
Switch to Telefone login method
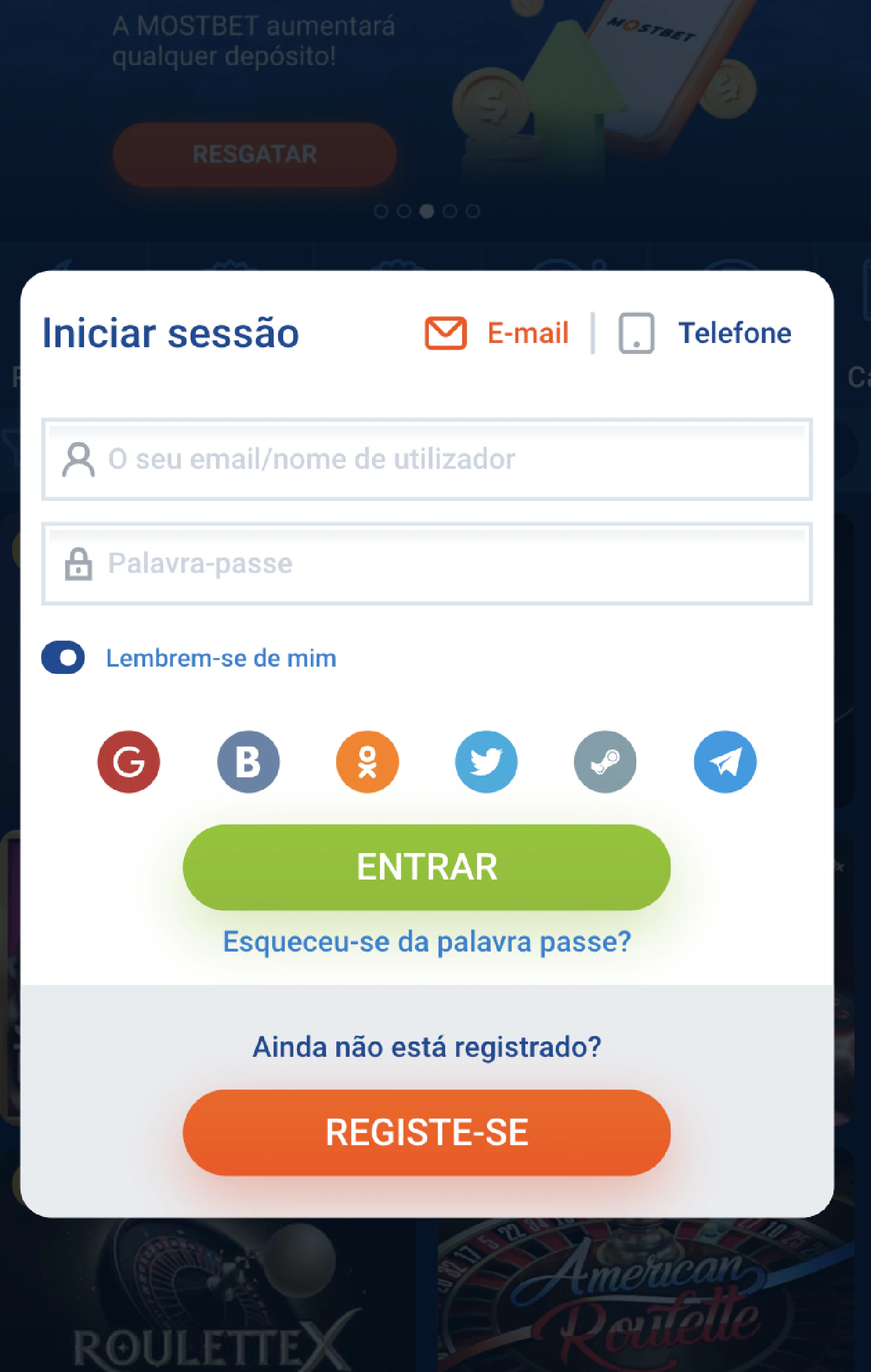point(705,333)
